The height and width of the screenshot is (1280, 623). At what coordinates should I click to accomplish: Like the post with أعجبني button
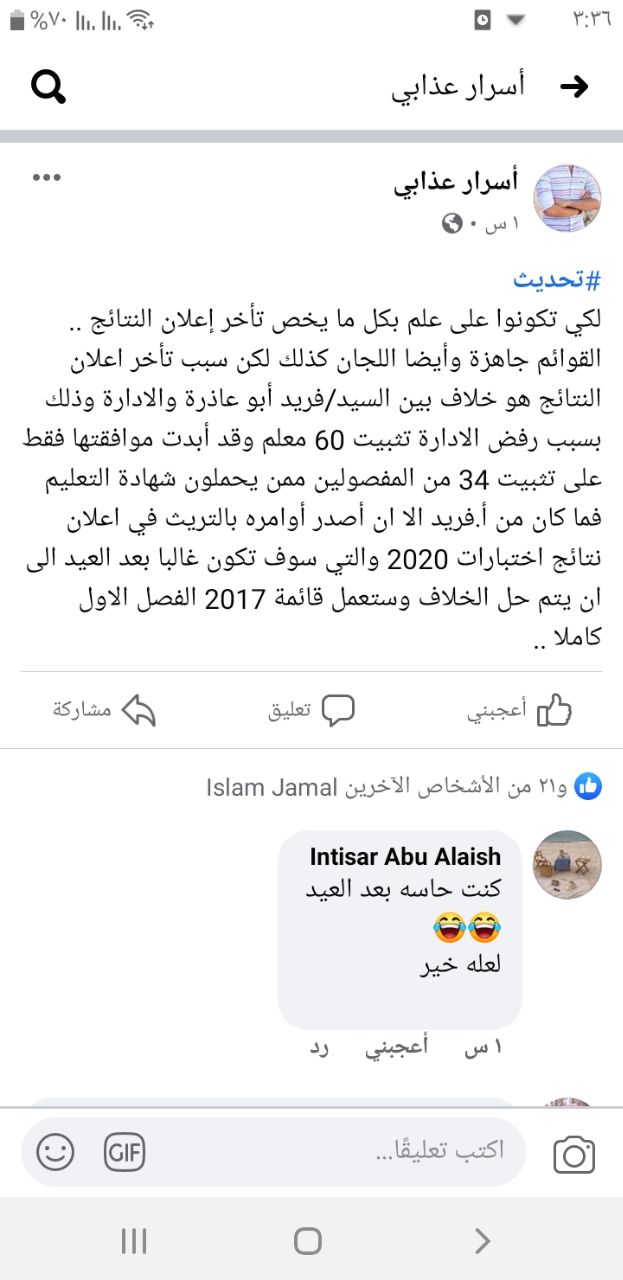click(520, 711)
